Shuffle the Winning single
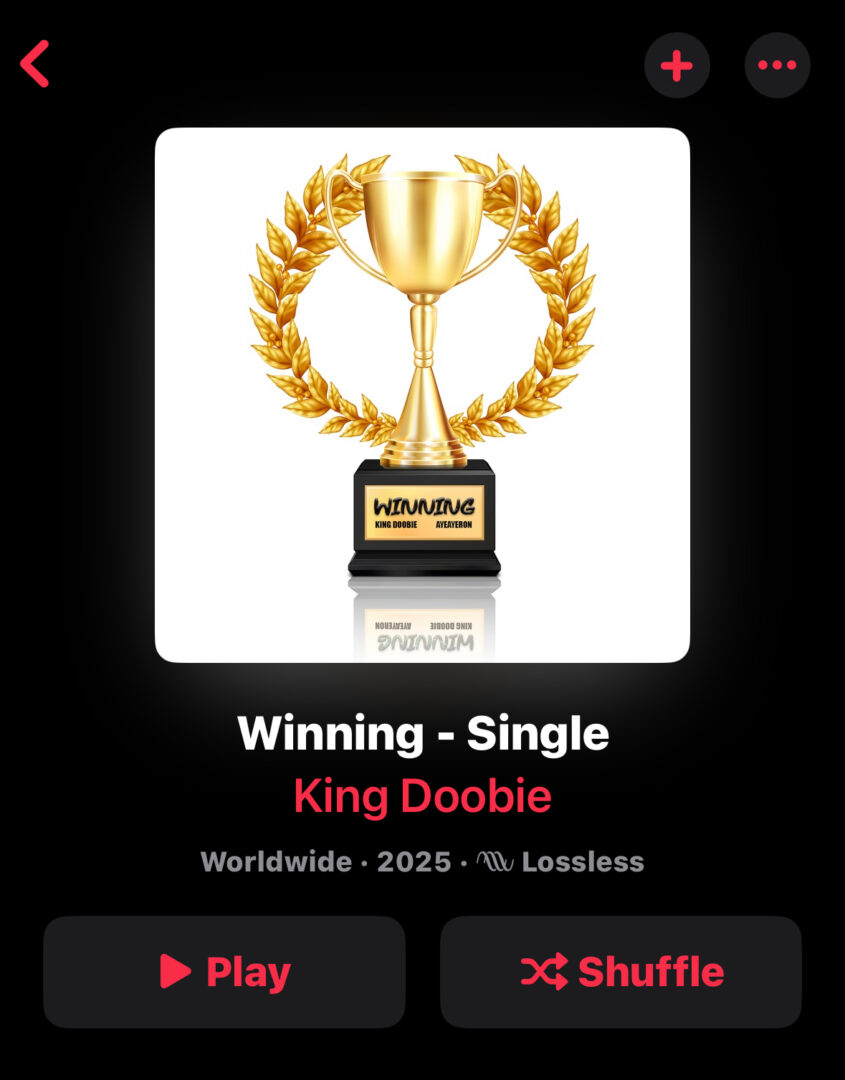This screenshot has width=845, height=1080. click(x=621, y=971)
